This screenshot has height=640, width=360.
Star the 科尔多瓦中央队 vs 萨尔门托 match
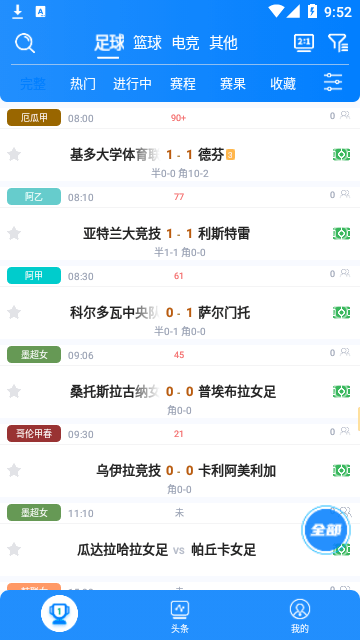(x=14, y=313)
